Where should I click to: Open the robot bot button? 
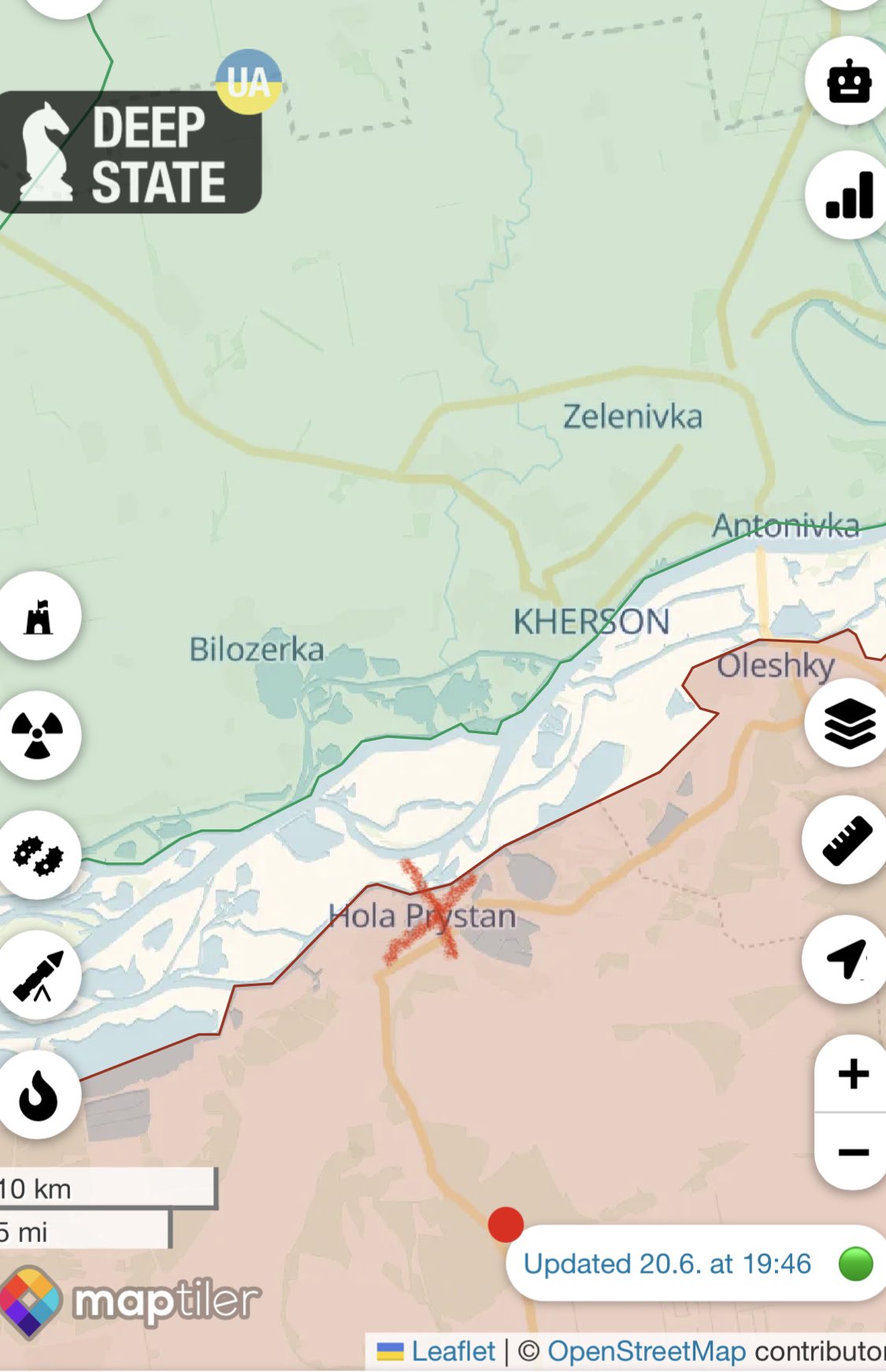[x=849, y=81]
